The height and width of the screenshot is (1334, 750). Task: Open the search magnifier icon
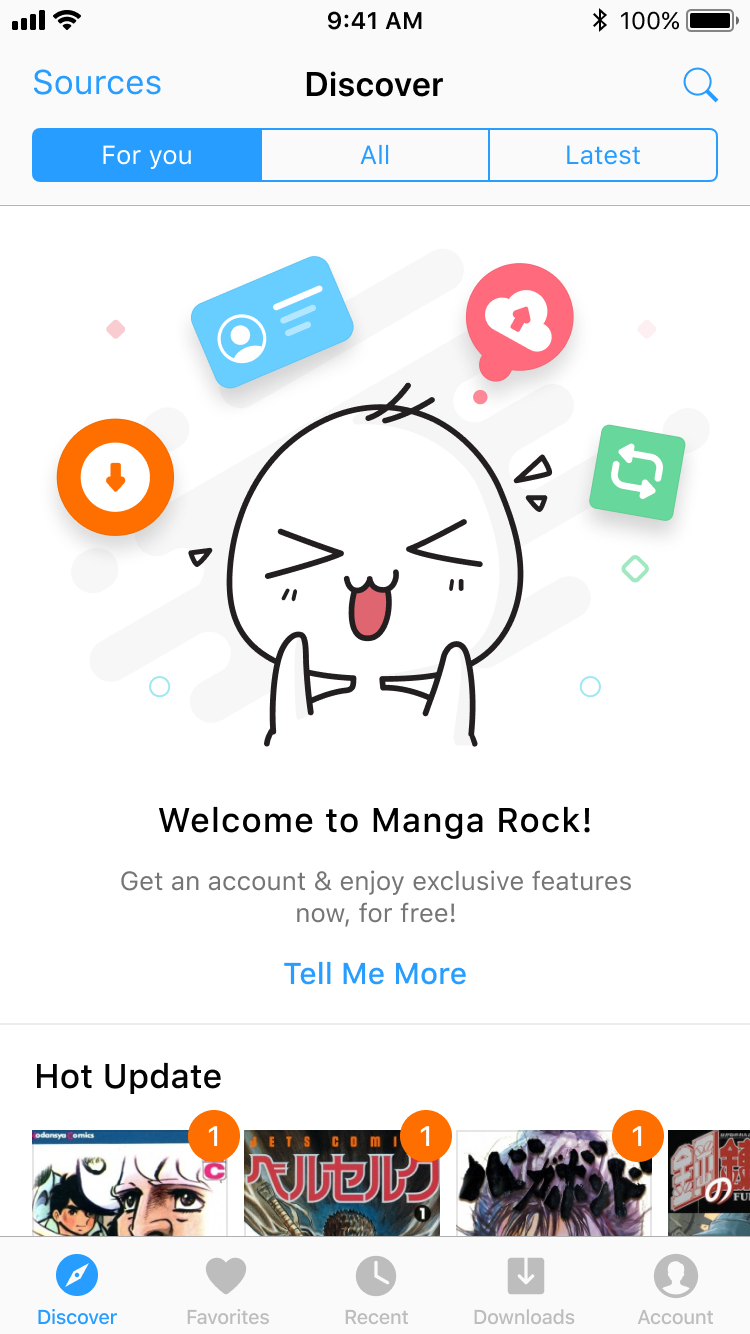point(700,85)
